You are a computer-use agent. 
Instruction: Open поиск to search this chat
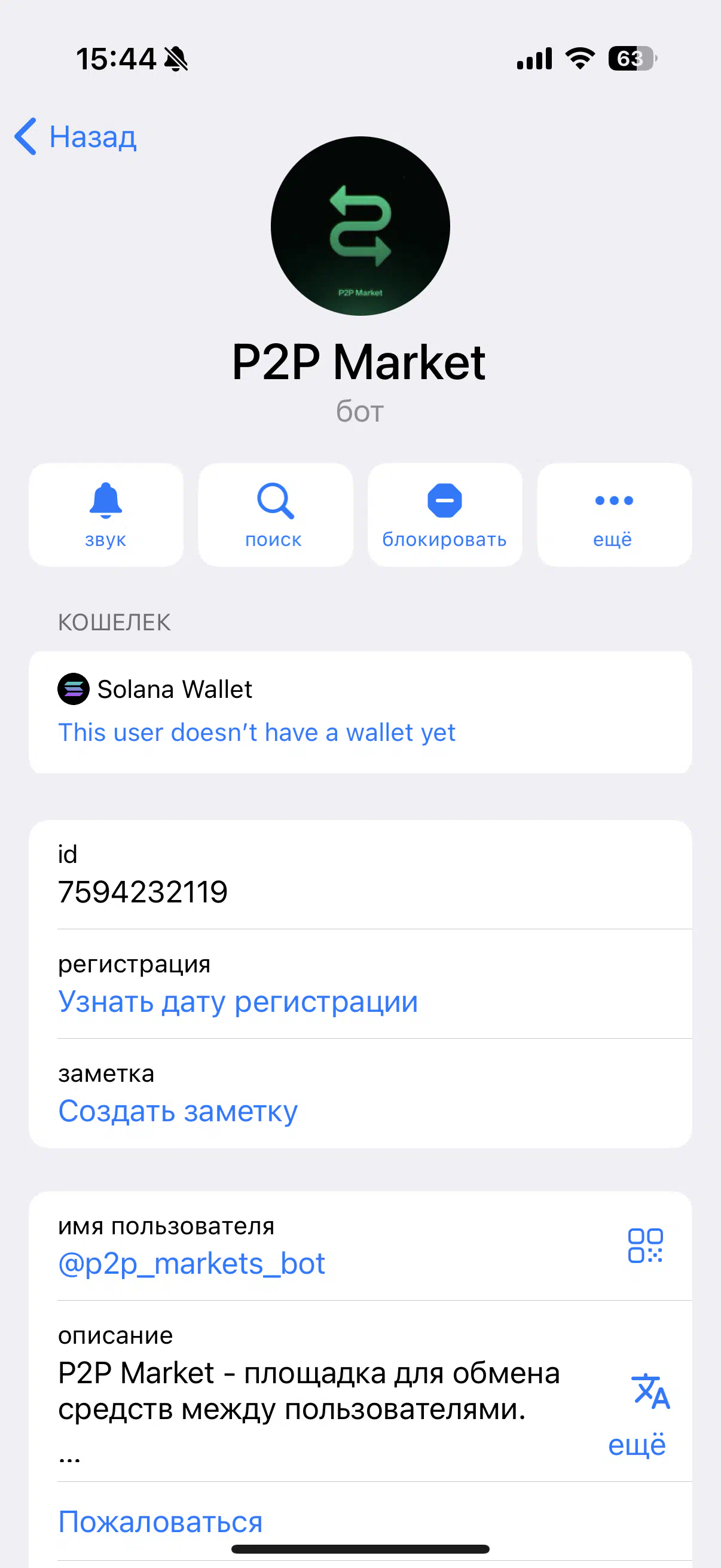point(275,515)
